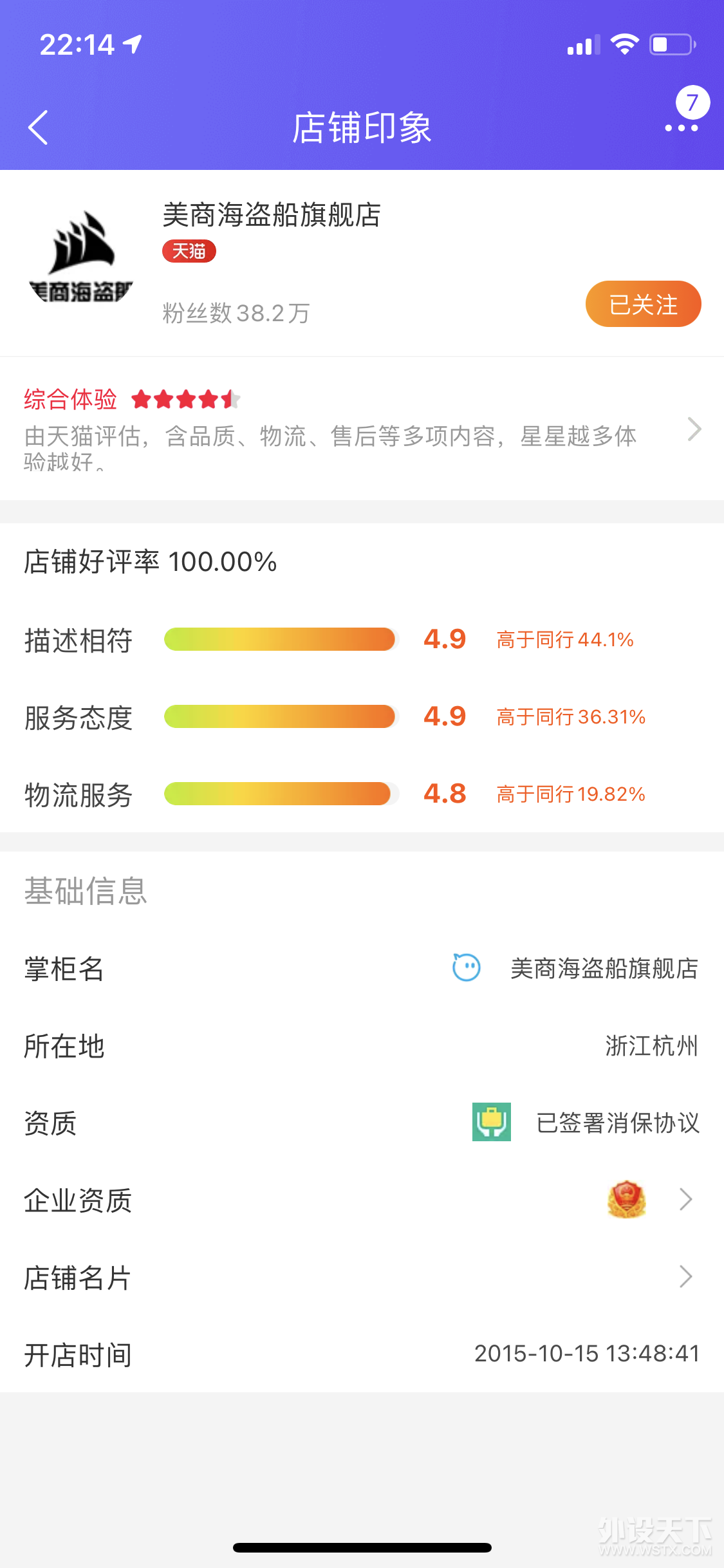Screen dimensions: 724x1568
Task: Click the 店铺好评率 100.00% text
Action: tap(149, 561)
